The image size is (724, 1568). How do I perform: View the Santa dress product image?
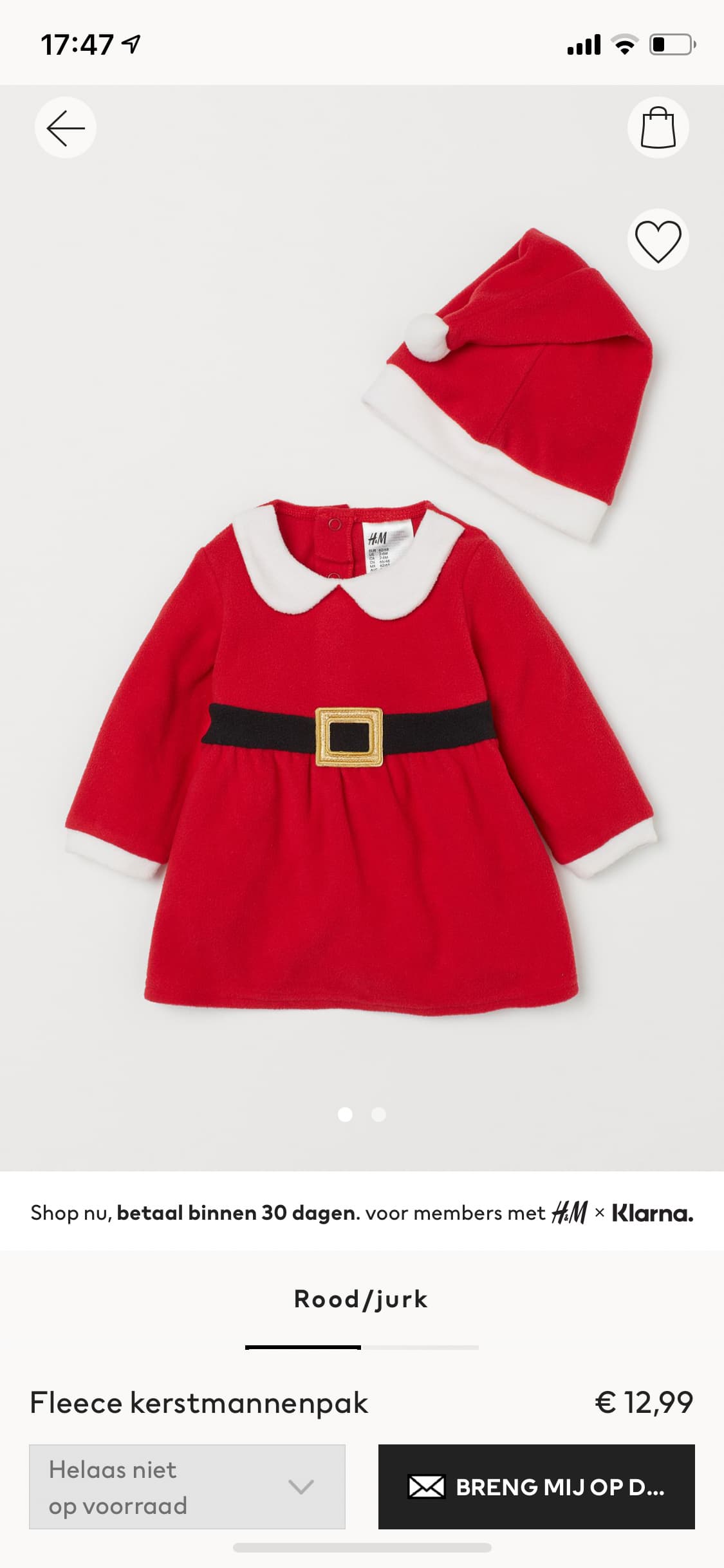(362, 628)
